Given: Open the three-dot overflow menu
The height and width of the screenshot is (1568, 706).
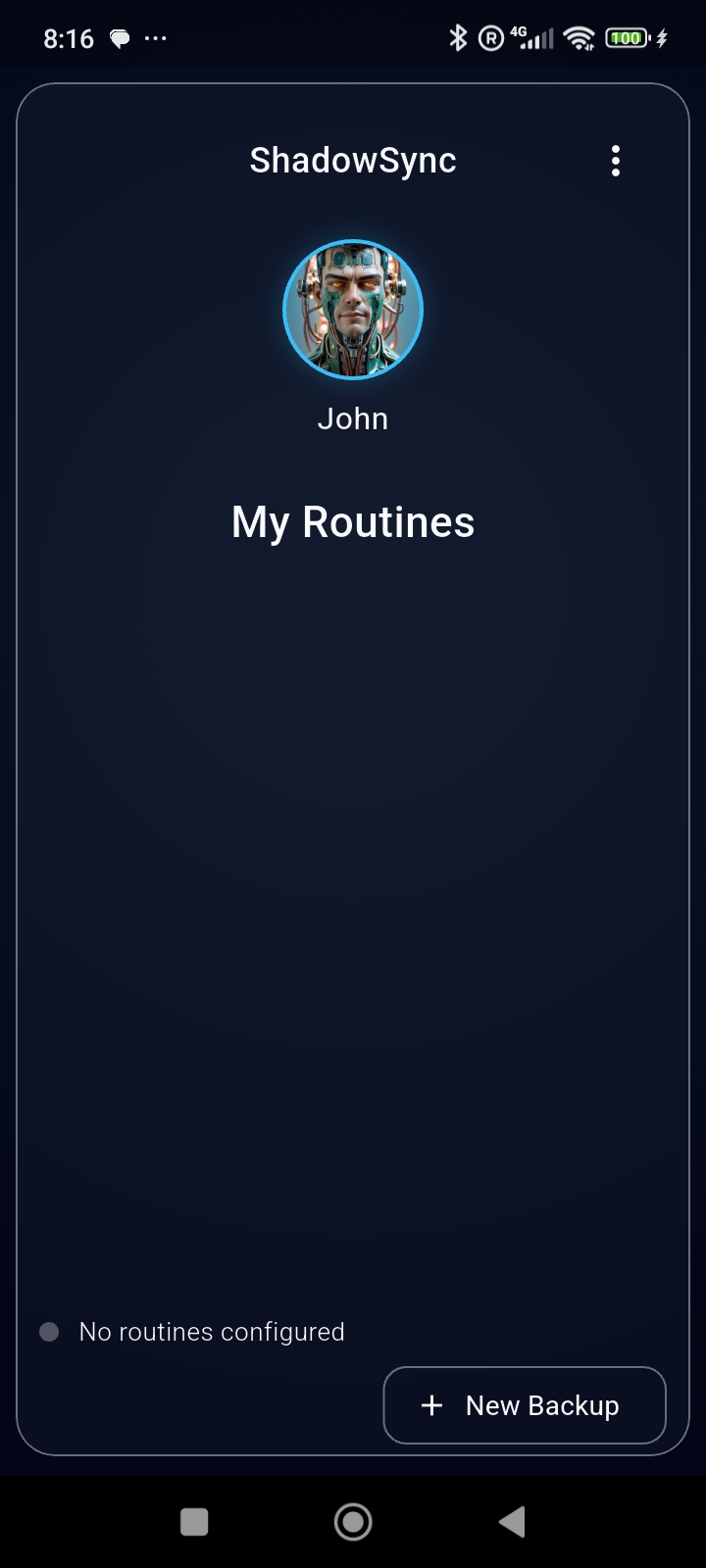Looking at the screenshot, I should pos(616,161).
